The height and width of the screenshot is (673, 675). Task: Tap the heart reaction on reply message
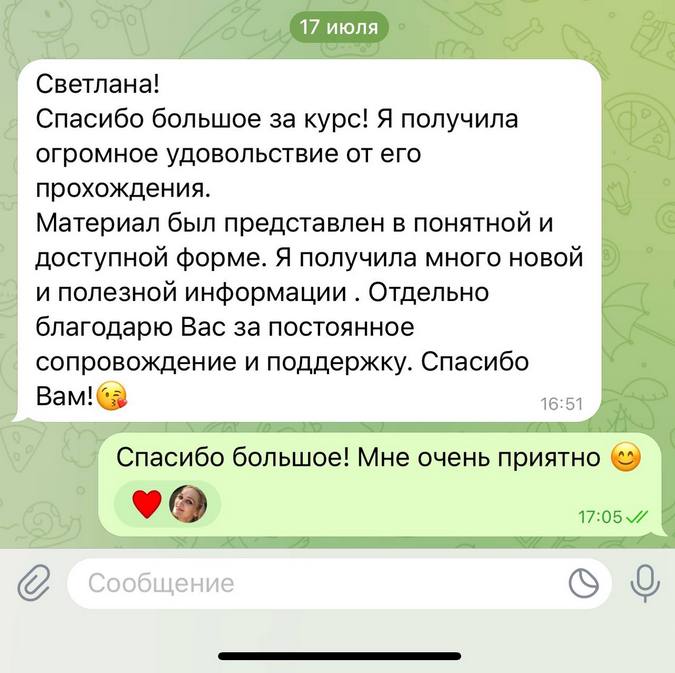[x=147, y=505]
